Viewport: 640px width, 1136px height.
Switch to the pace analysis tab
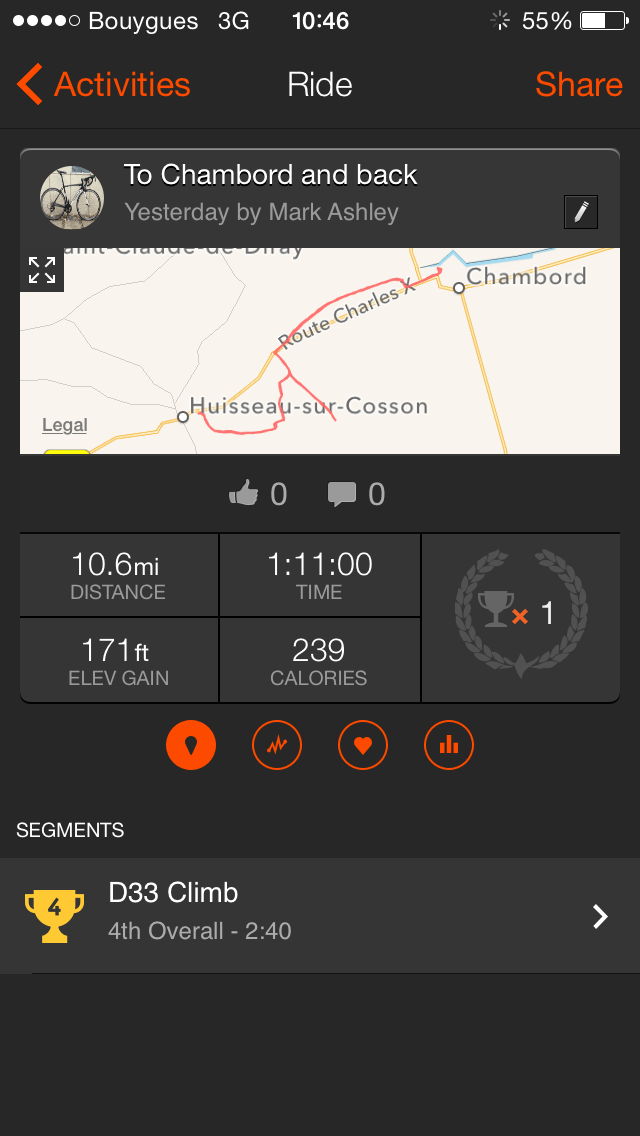point(277,745)
